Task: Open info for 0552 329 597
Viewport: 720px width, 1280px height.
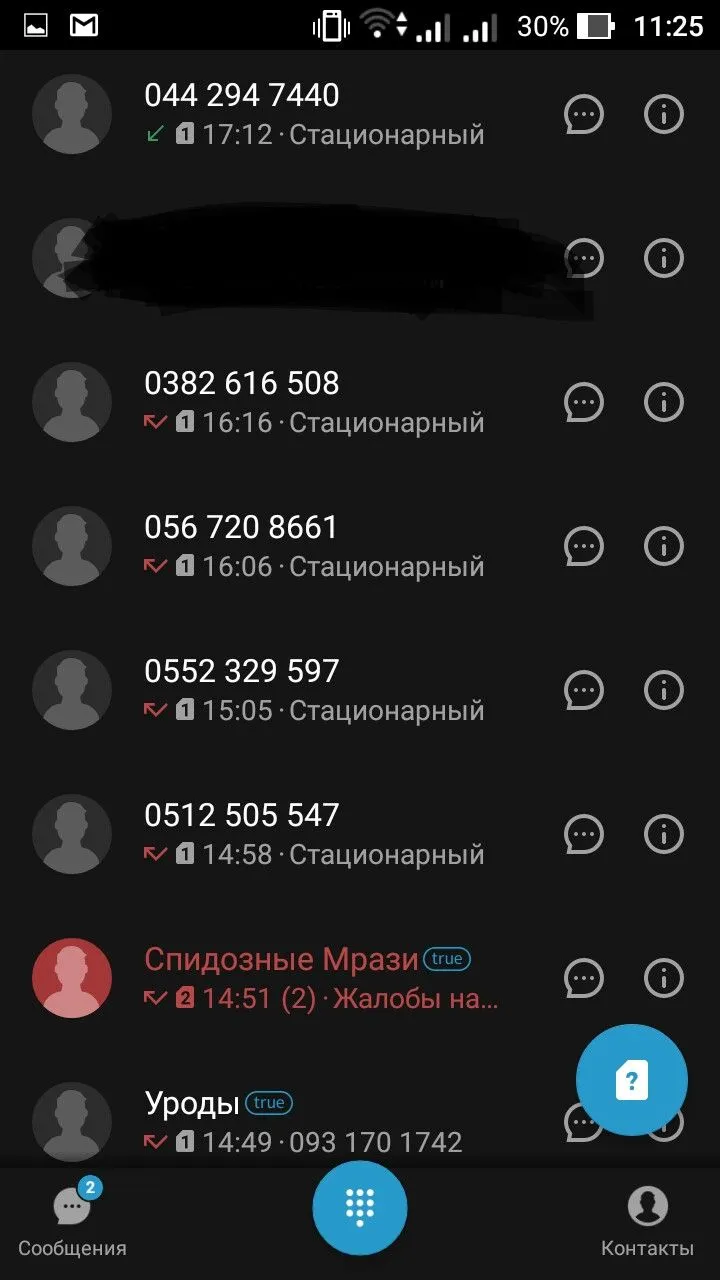Action: point(663,690)
